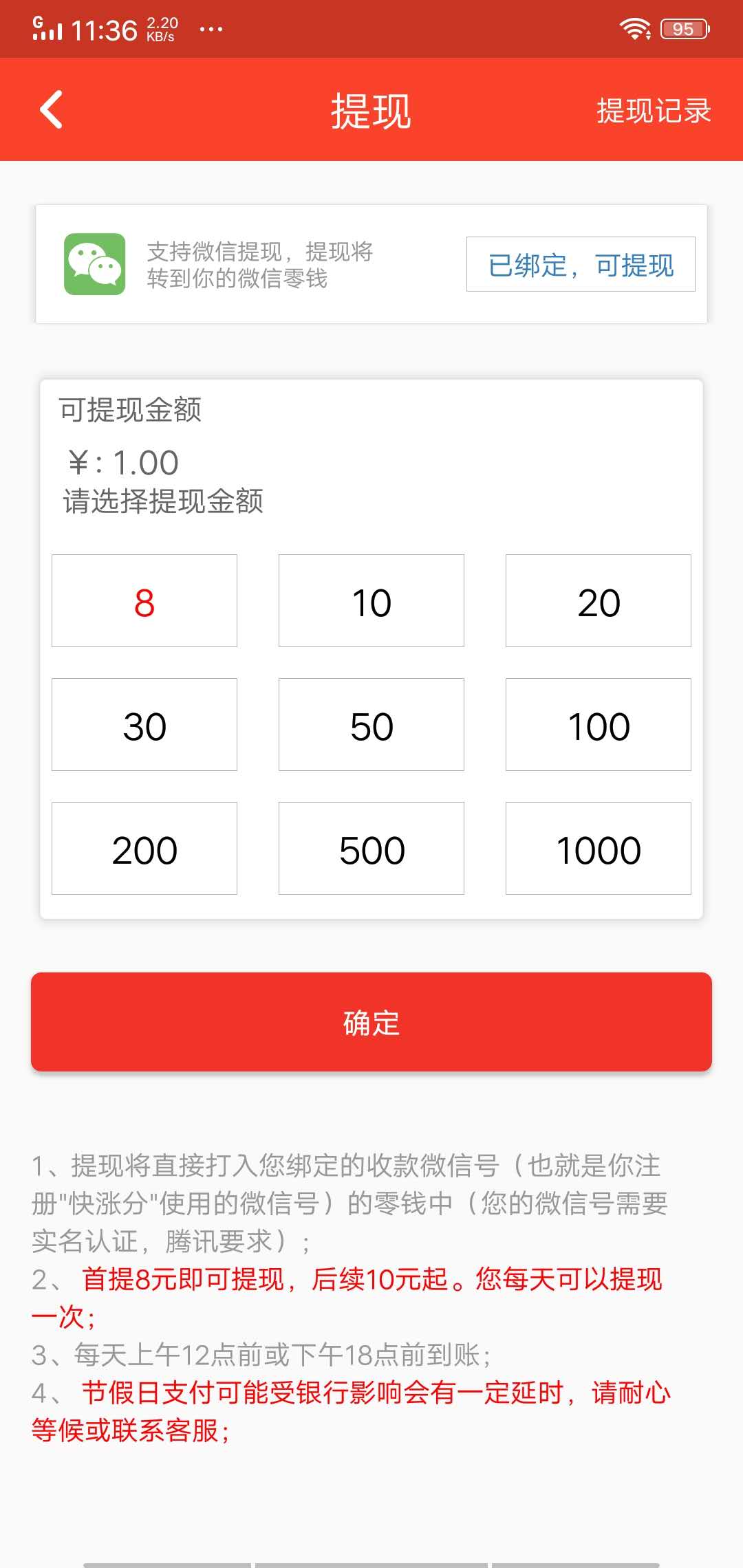Select the 10 yuan withdrawal amount

coord(371,600)
